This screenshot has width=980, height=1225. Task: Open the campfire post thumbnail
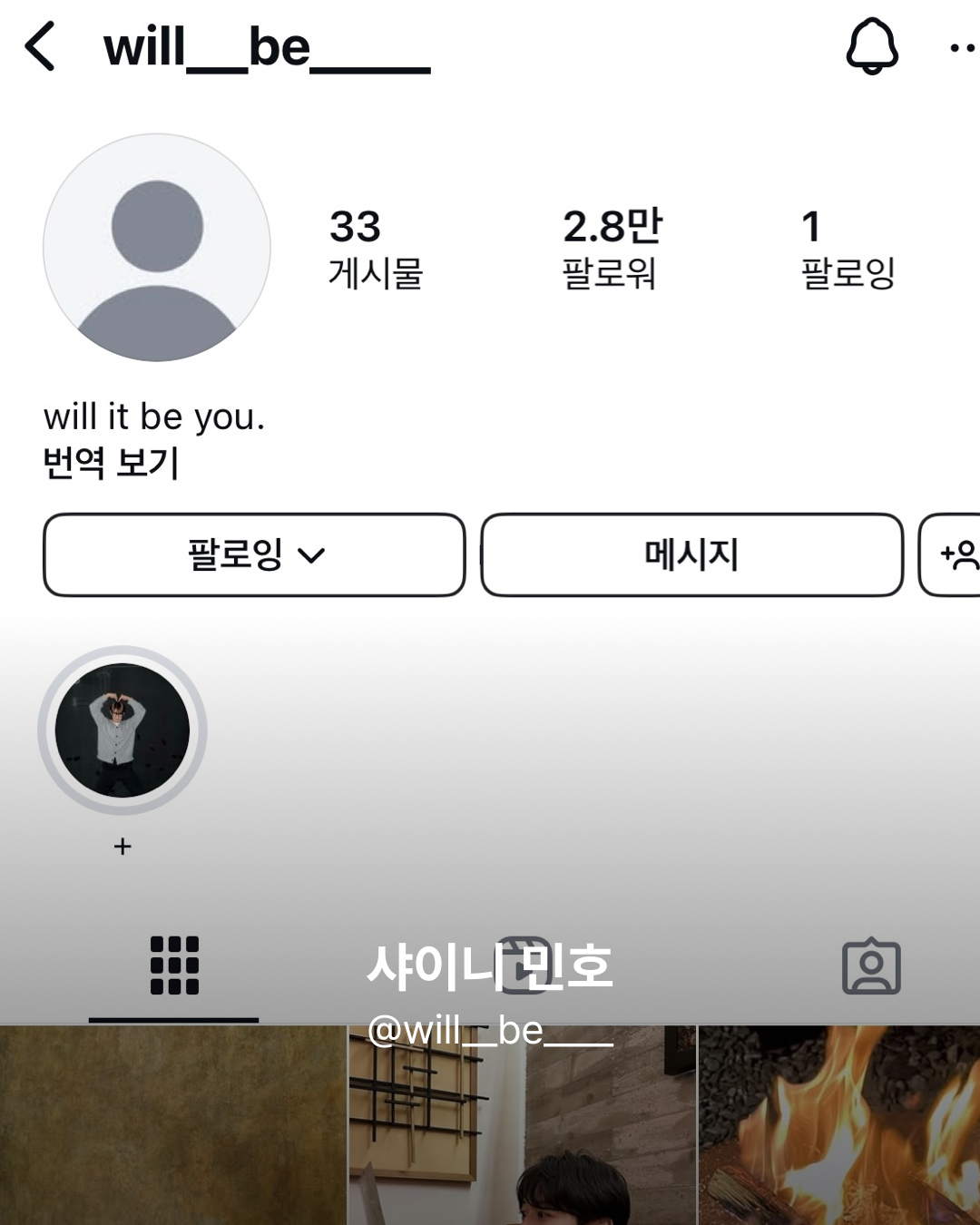pyautogui.click(x=839, y=1125)
